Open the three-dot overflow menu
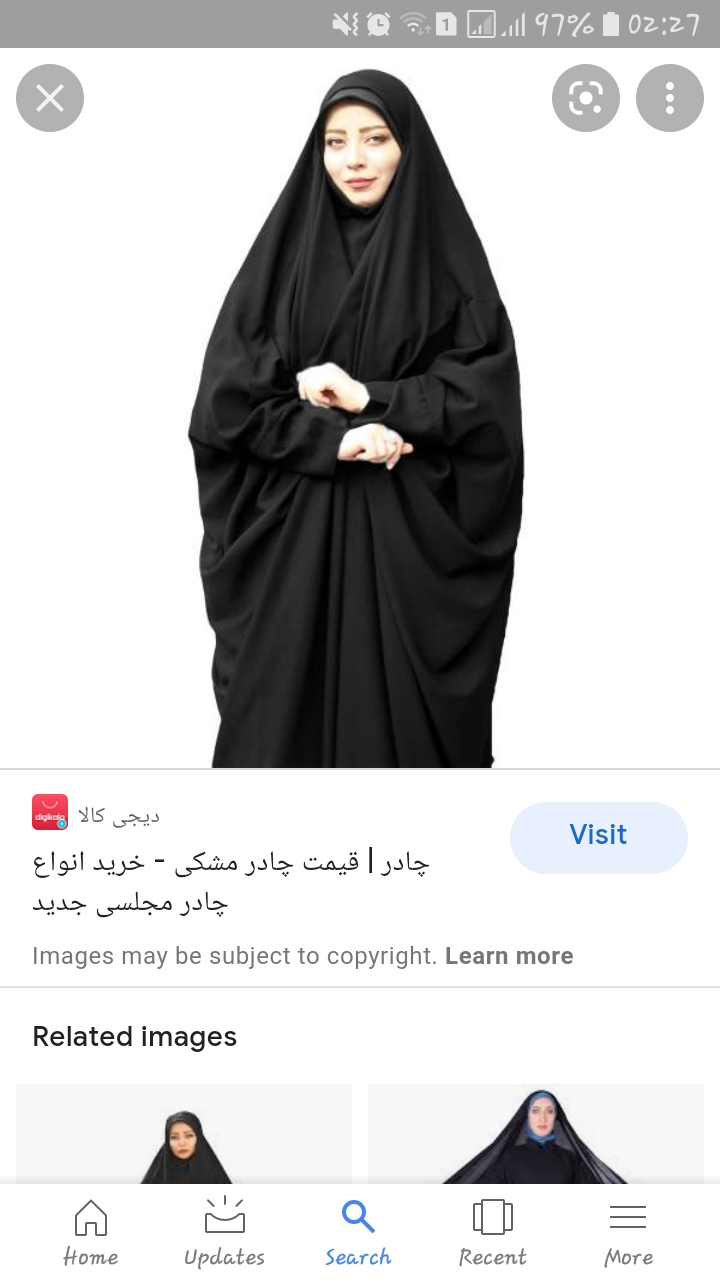This screenshot has height=1280, width=720. [670, 98]
